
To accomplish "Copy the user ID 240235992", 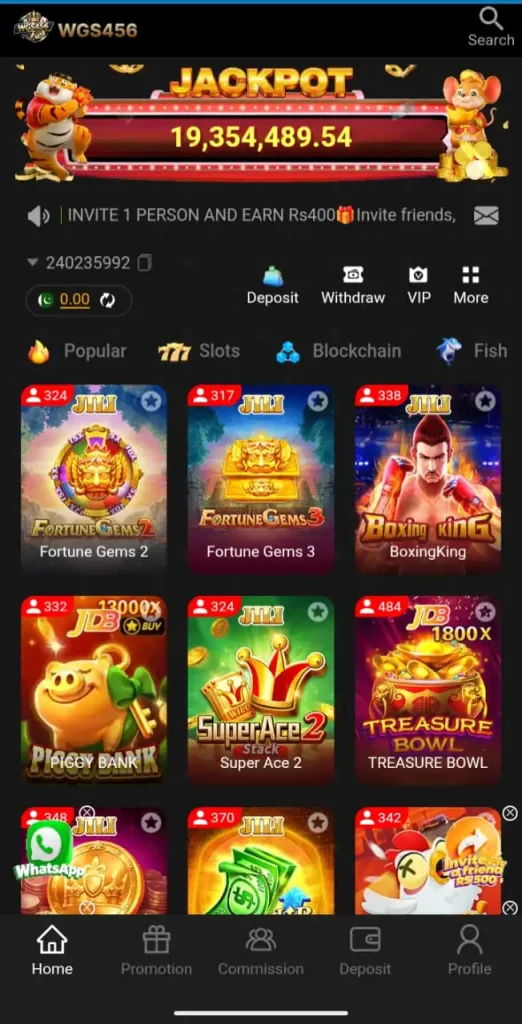I will [x=145, y=263].
